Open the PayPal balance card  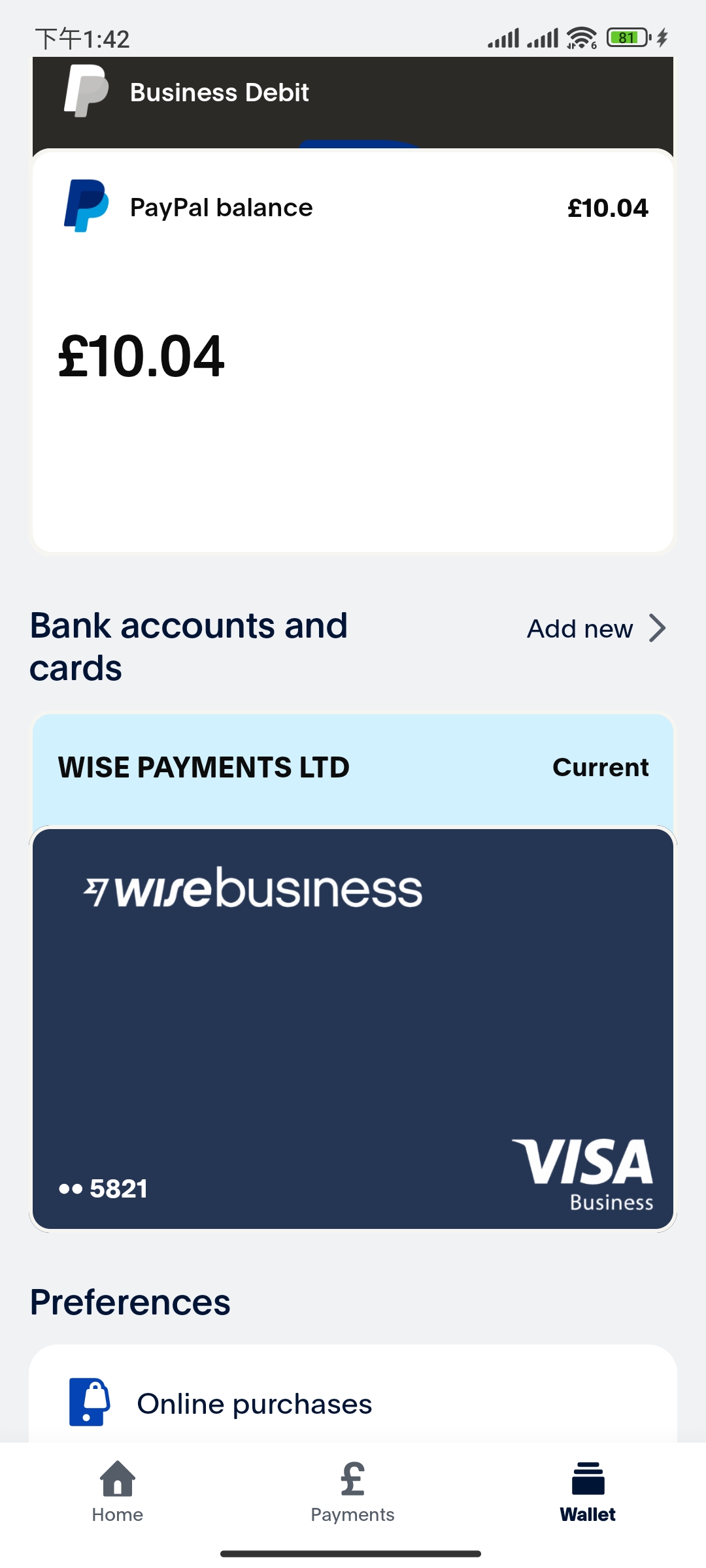[353, 351]
